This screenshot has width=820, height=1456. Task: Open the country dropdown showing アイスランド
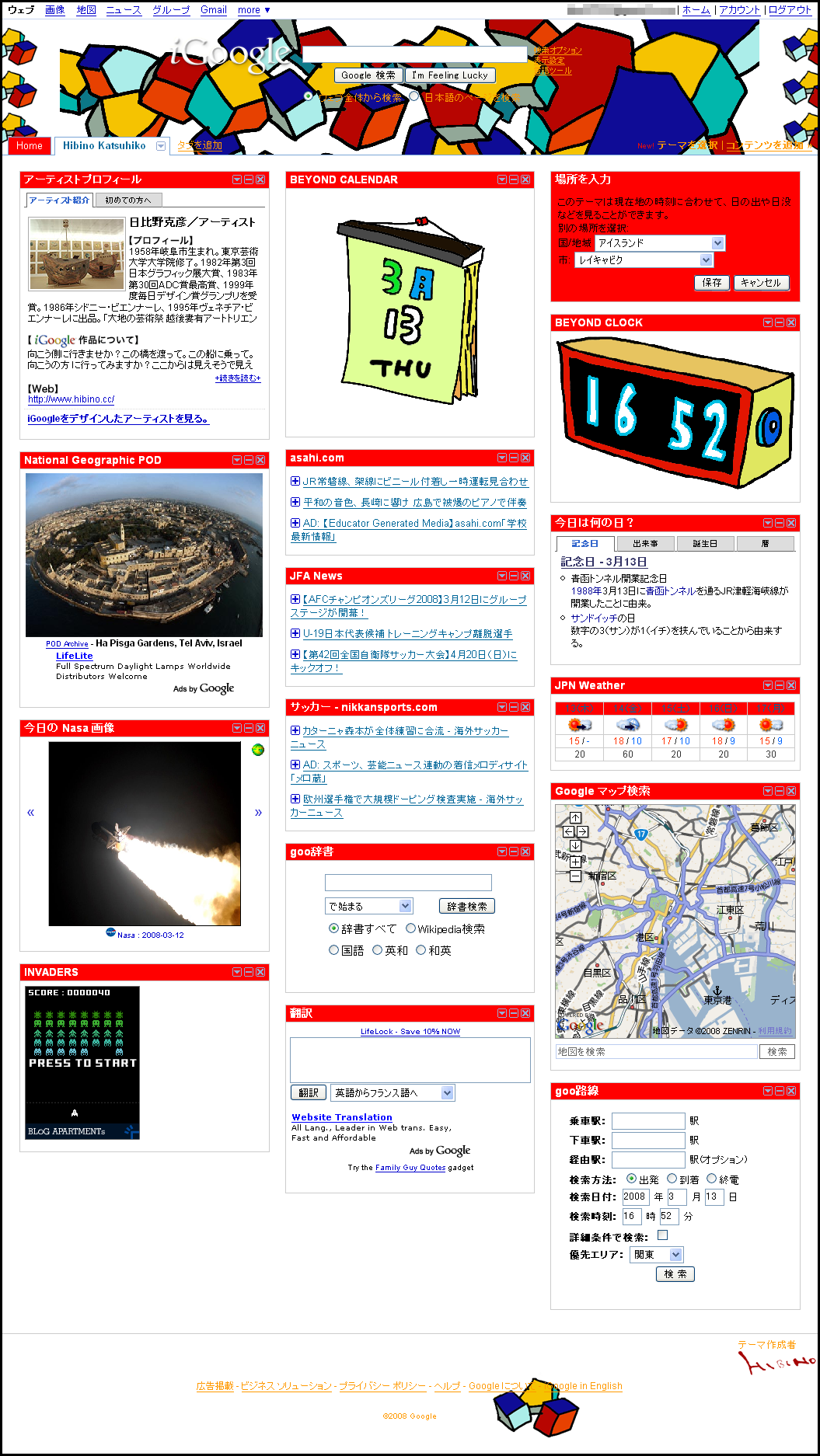coord(660,243)
